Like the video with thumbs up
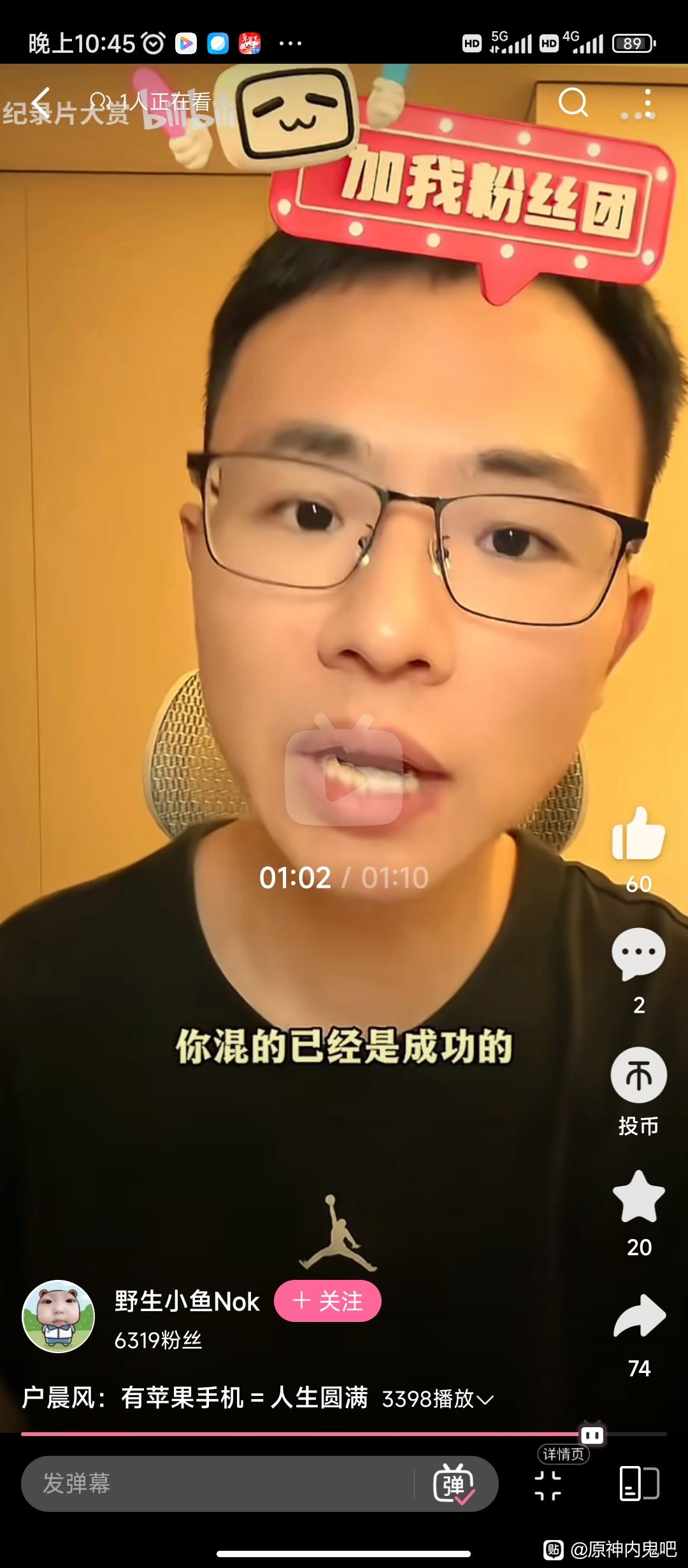The width and height of the screenshot is (688, 1568). (638, 834)
